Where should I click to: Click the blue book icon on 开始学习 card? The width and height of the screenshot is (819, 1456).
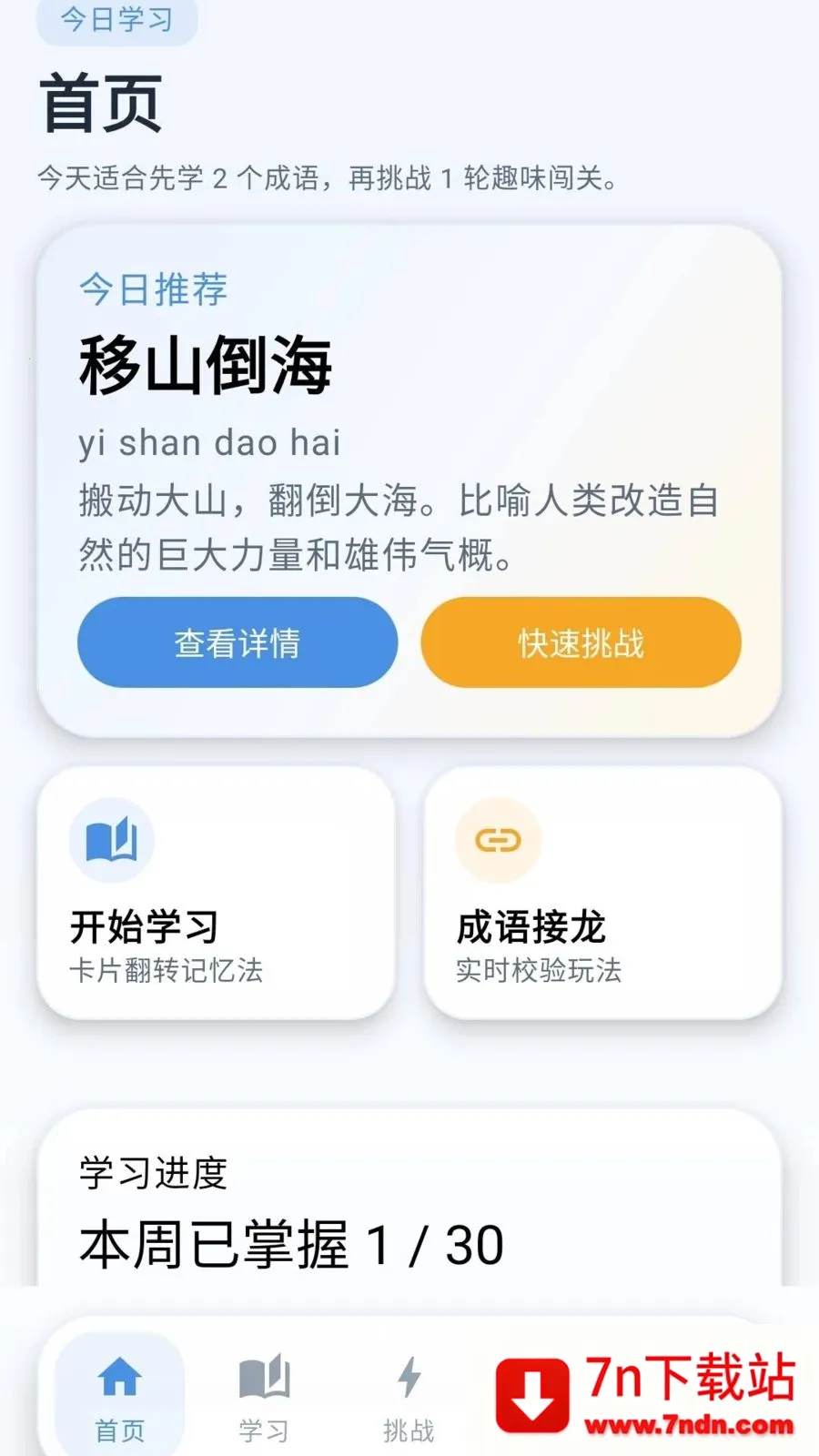point(111,839)
